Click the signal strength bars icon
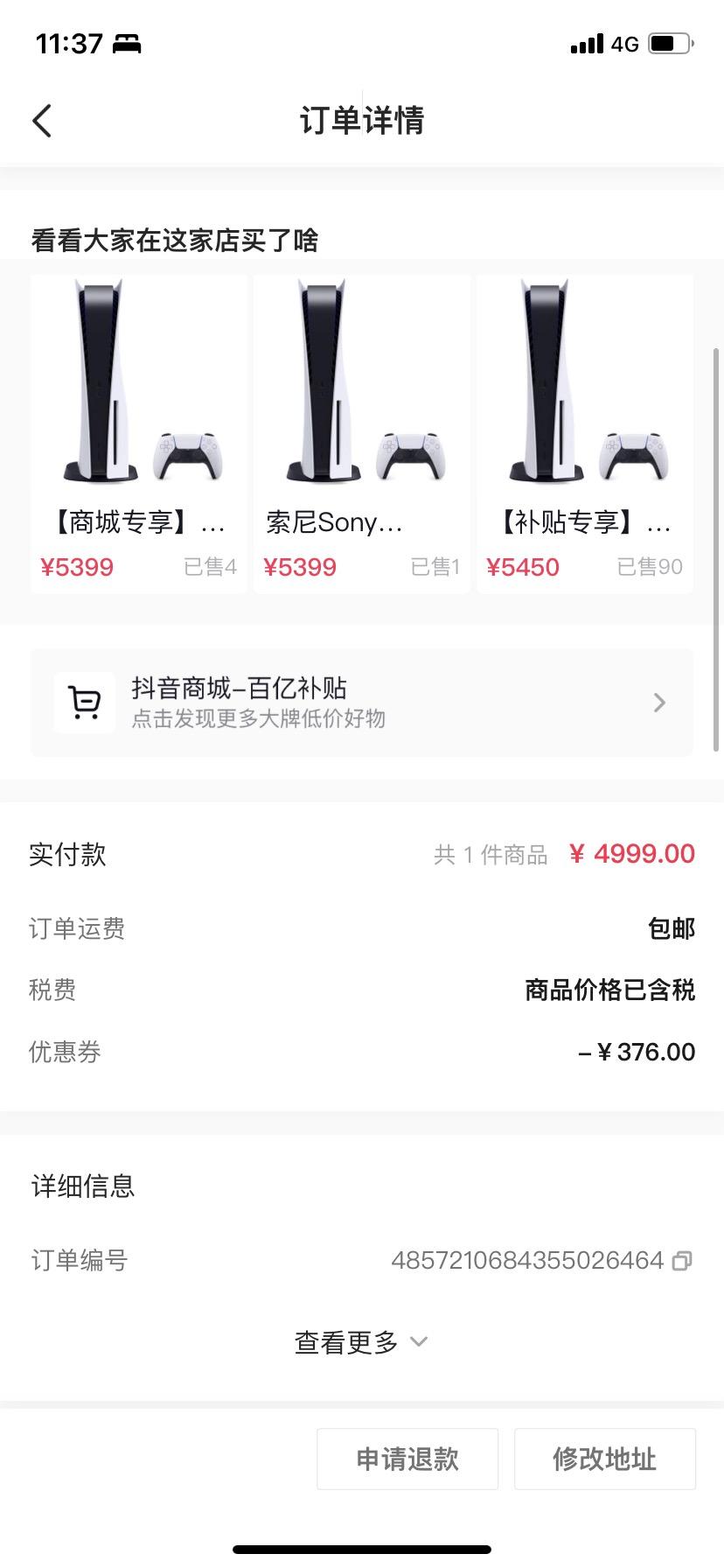This screenshot has width=724, height=1568. 586,44
